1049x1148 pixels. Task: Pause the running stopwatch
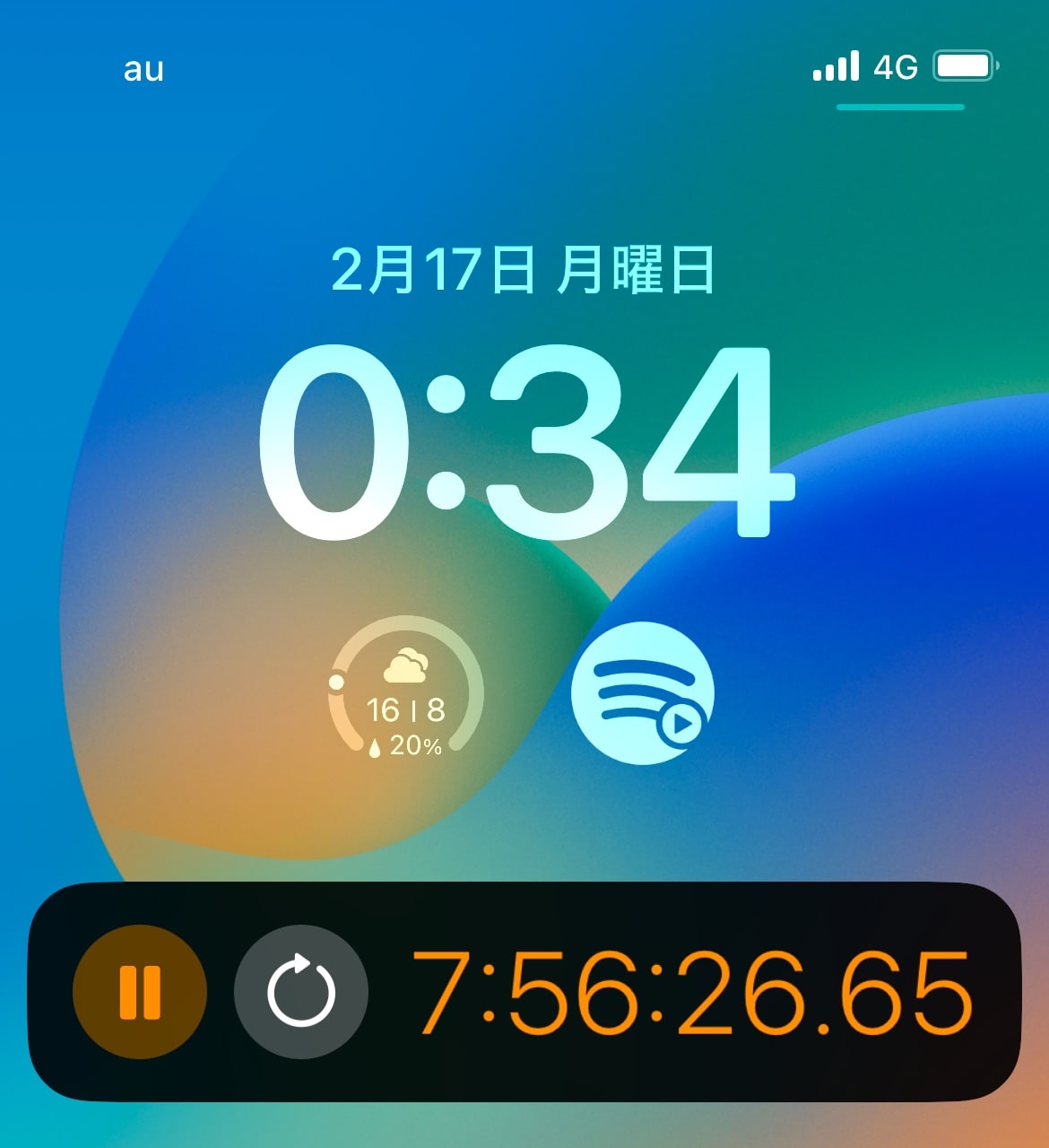coord(140,993)
